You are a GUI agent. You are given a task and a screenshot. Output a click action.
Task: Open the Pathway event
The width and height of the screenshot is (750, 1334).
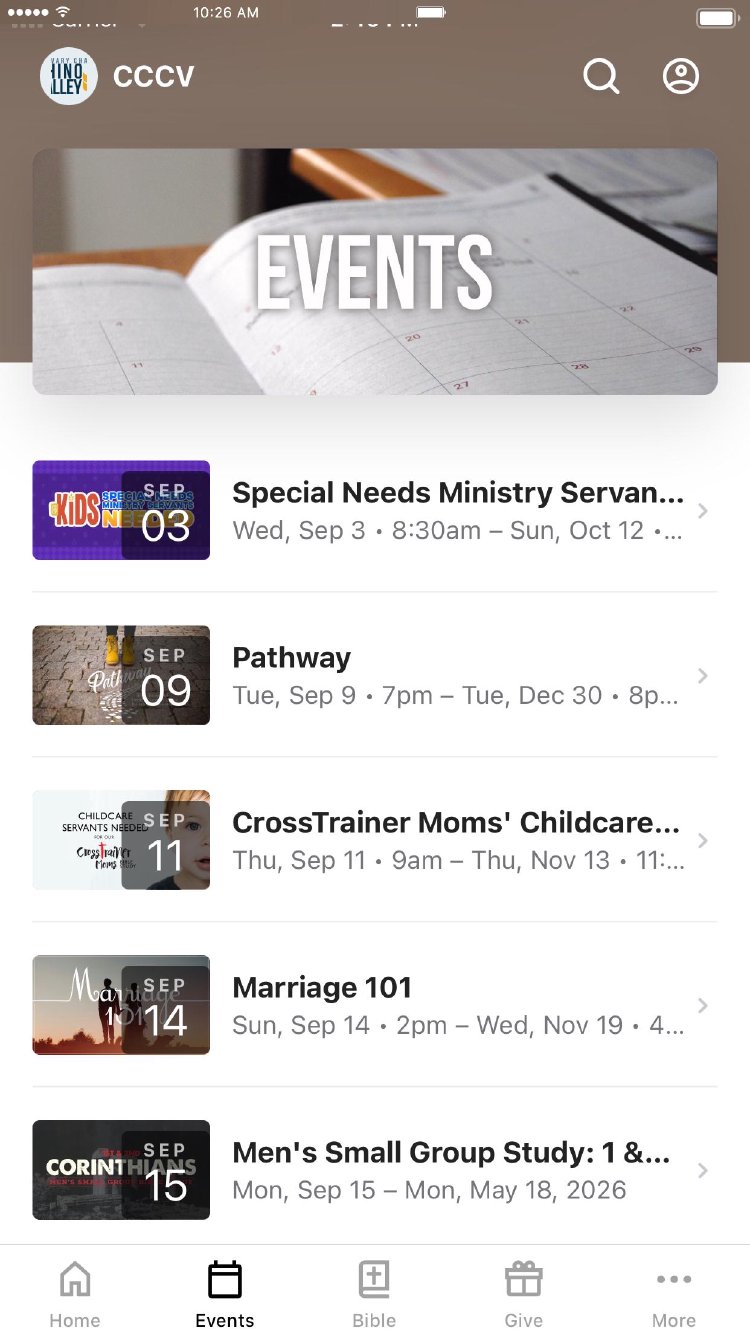coord(456,675)
